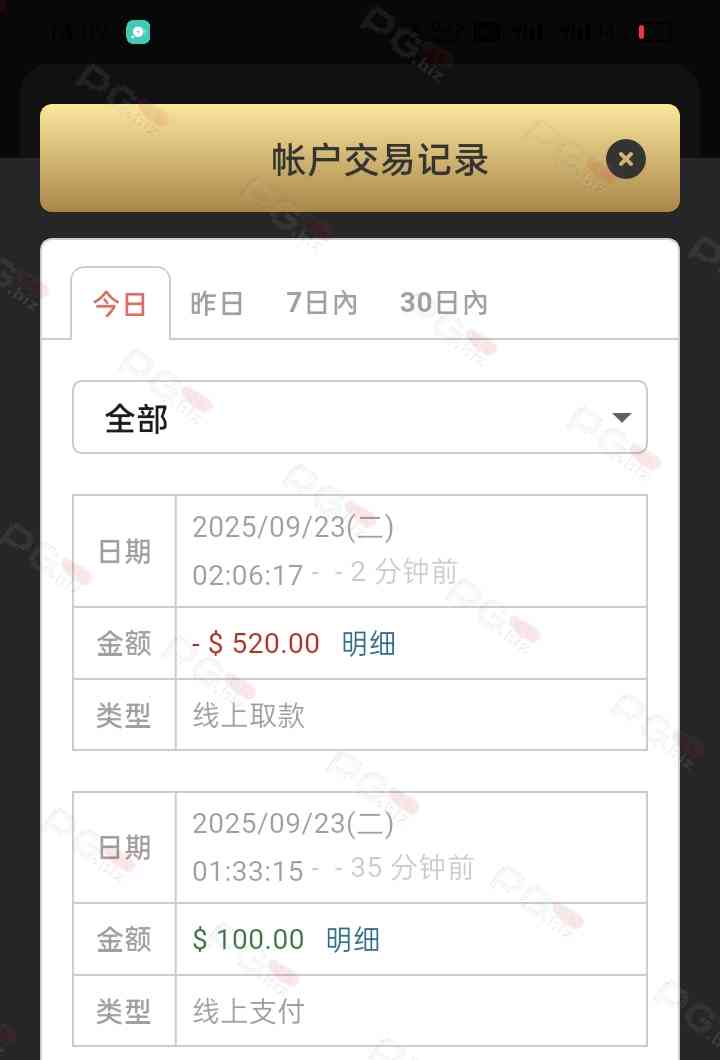Switch to the 昨日 tab
Image resolution: width=720 pixels, height=1060 pixels.
tap(217, 303)
